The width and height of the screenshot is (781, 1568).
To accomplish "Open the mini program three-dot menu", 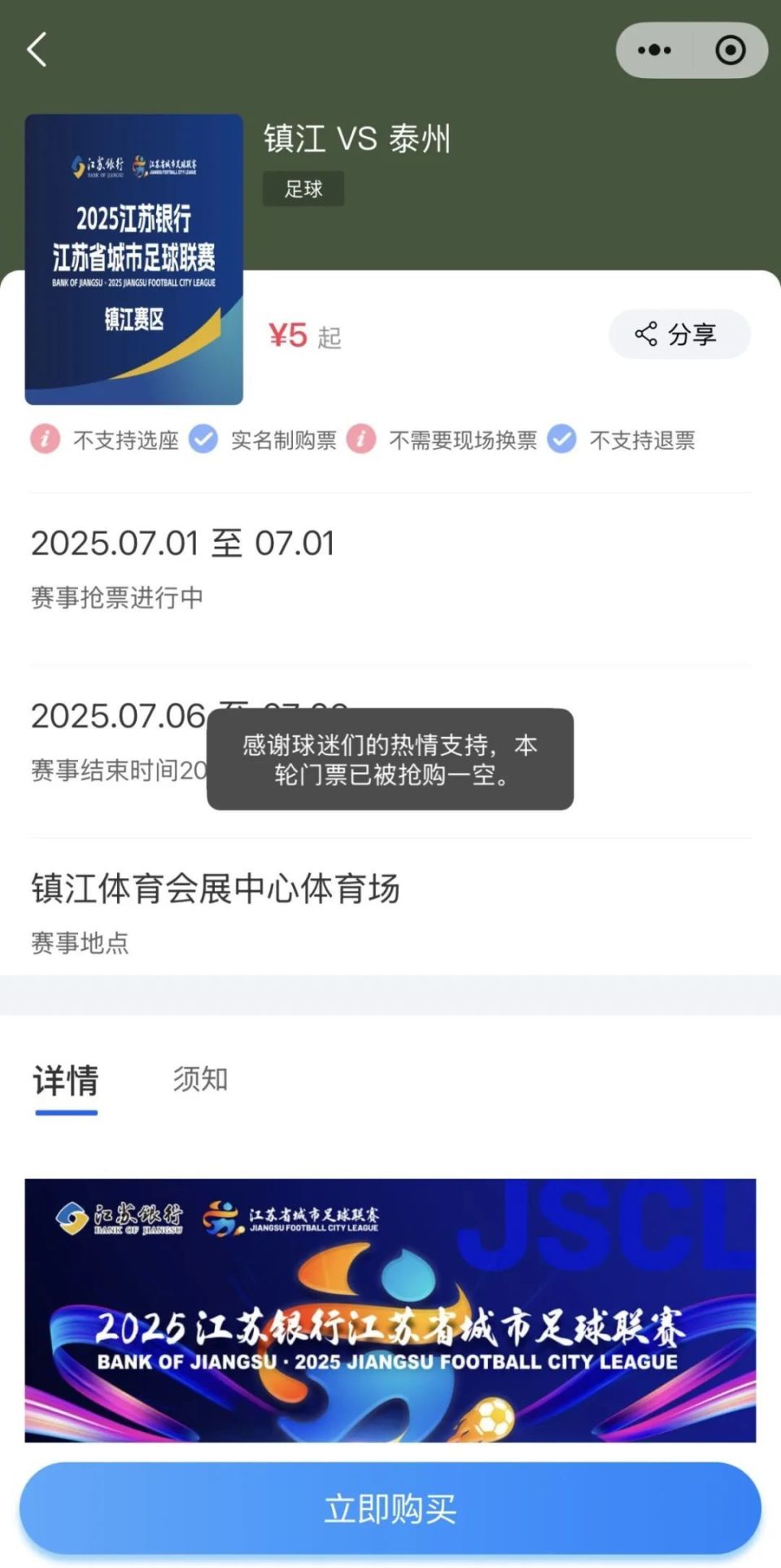I will click(655, 50).
